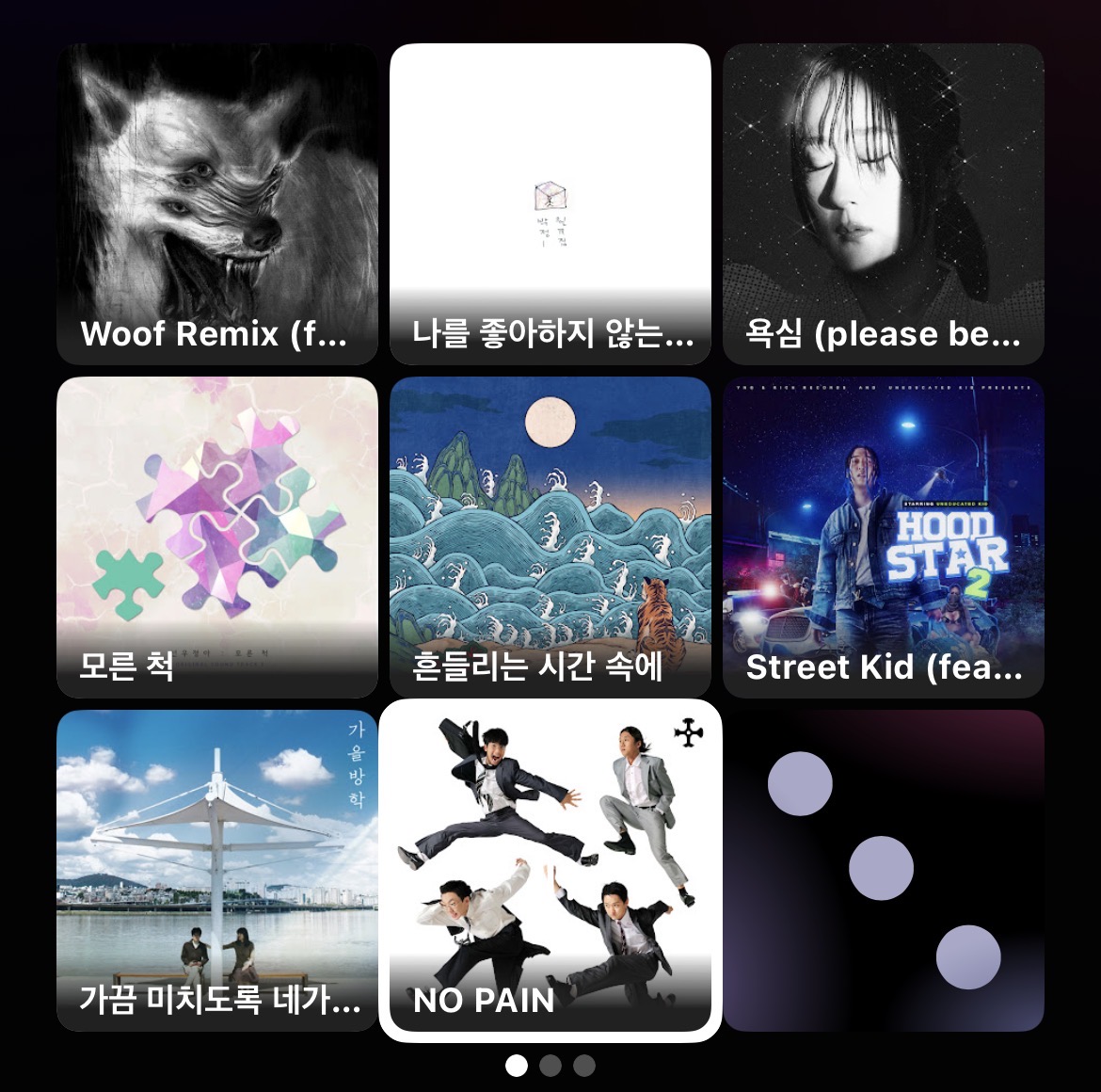Image resolution: width=1101 pixels, height=1092 pixels.
Task: Select the NO PAIN track tile
Action: (550, 871)
